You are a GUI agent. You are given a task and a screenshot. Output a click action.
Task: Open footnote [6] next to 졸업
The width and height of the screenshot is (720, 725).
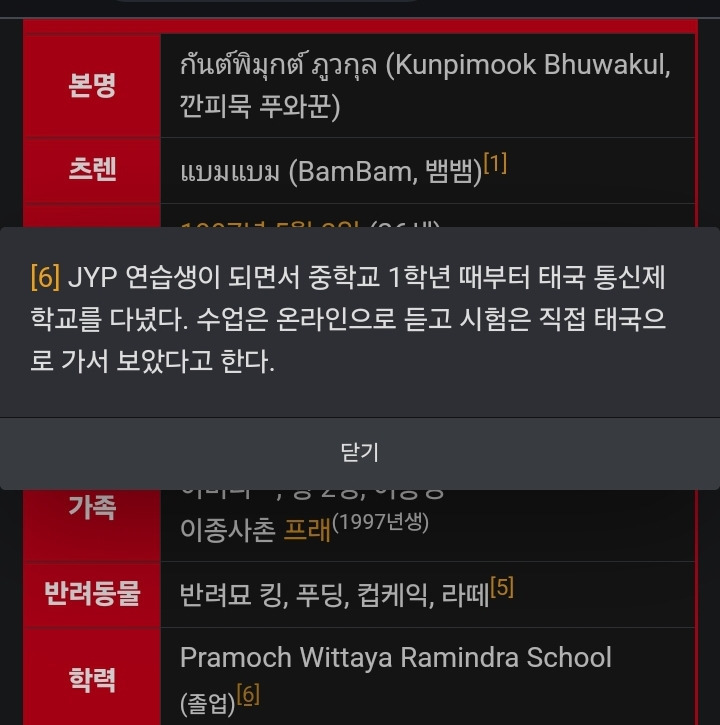tap(248, 695)
